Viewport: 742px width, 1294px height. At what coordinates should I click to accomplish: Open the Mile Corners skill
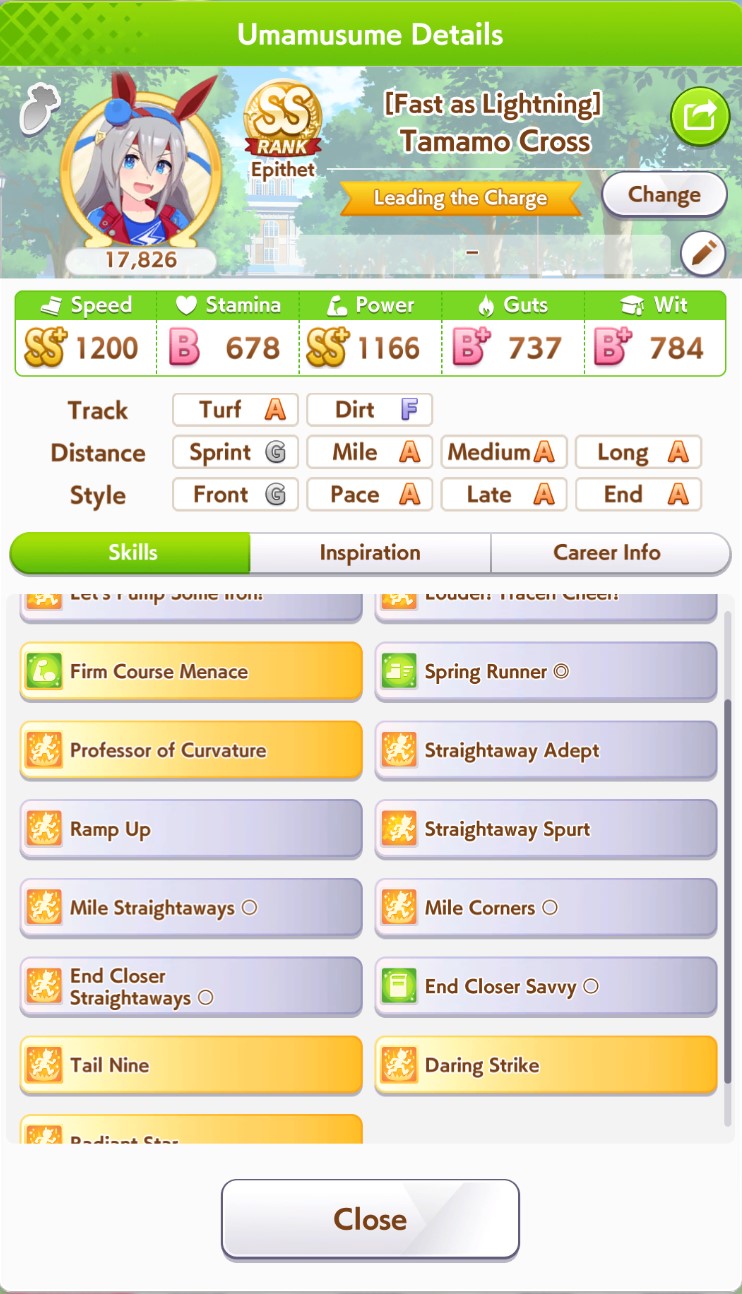(x=546, y=908)
